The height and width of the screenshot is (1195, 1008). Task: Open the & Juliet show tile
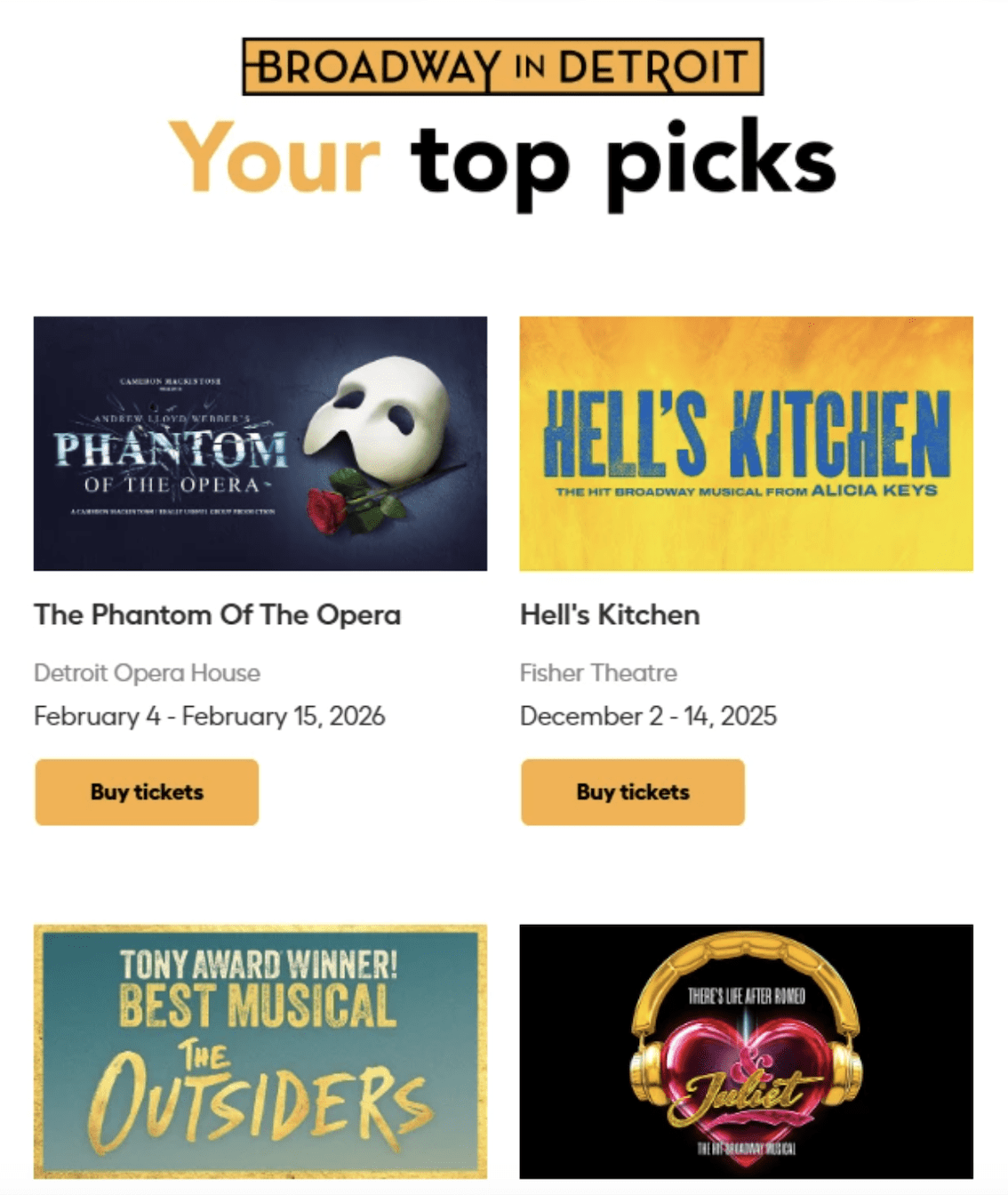click(x=746, y=1051)
